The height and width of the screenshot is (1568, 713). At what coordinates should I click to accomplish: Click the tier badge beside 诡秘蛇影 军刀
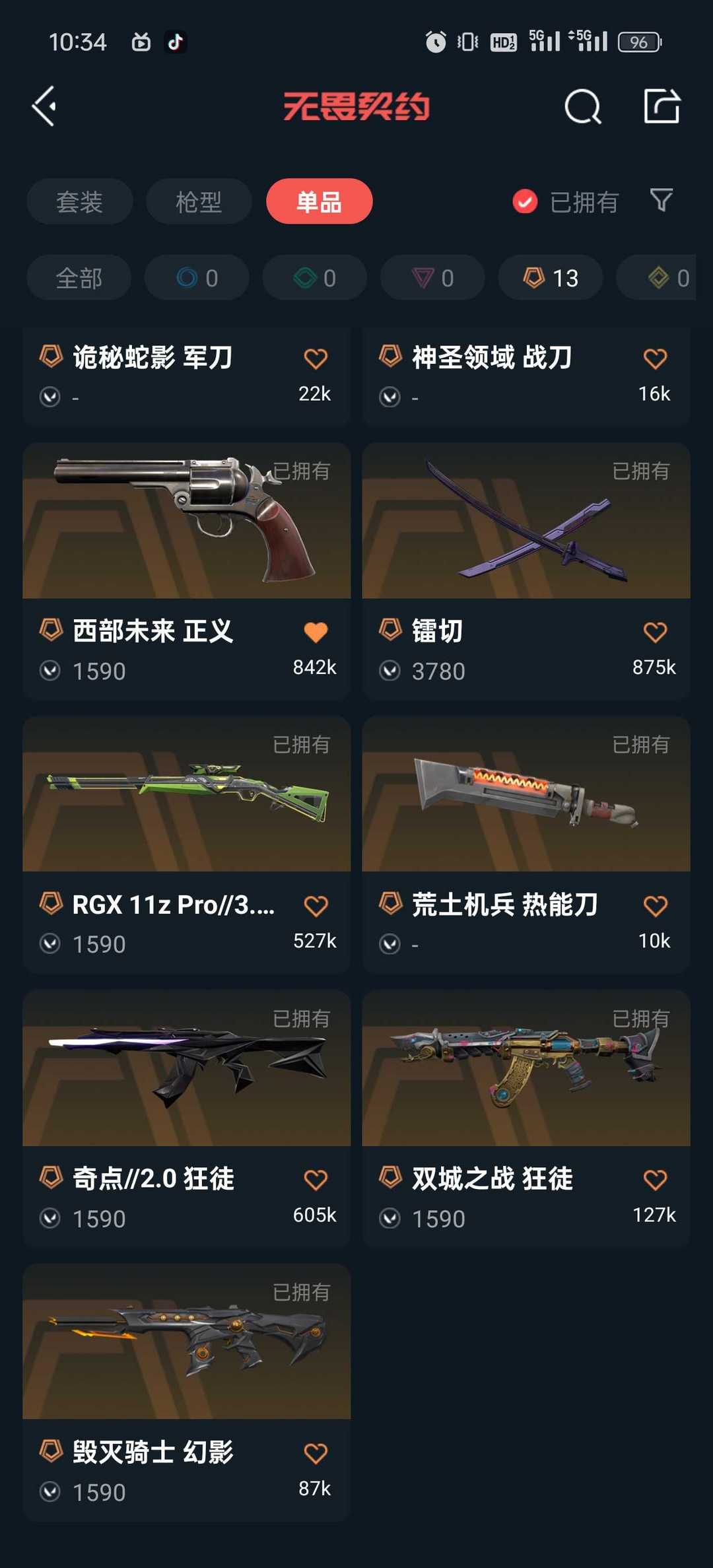[50, 357]
